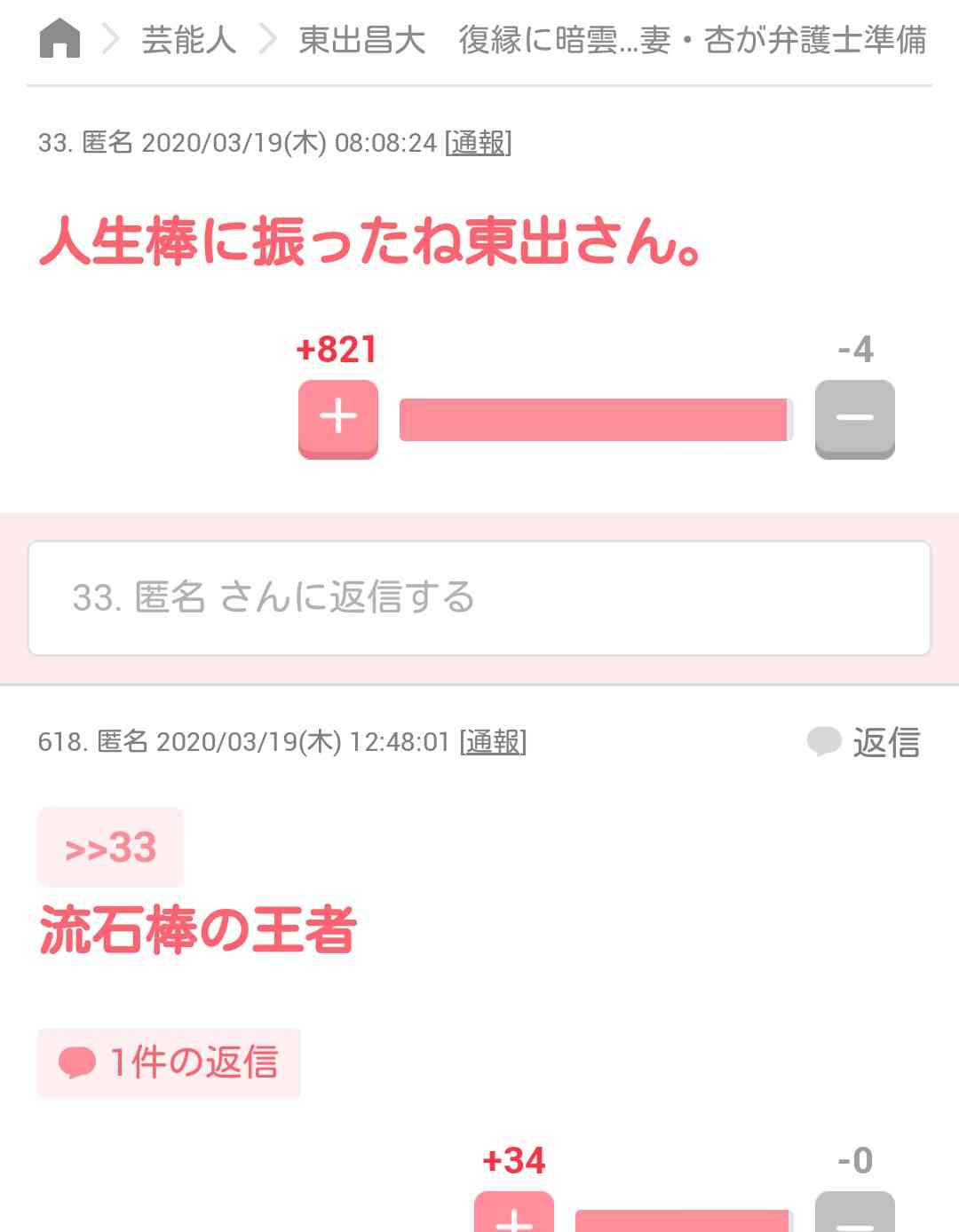Report comment 618 via 通報
This screenshot has height=1232, width=959.
[x=493, y=741]
